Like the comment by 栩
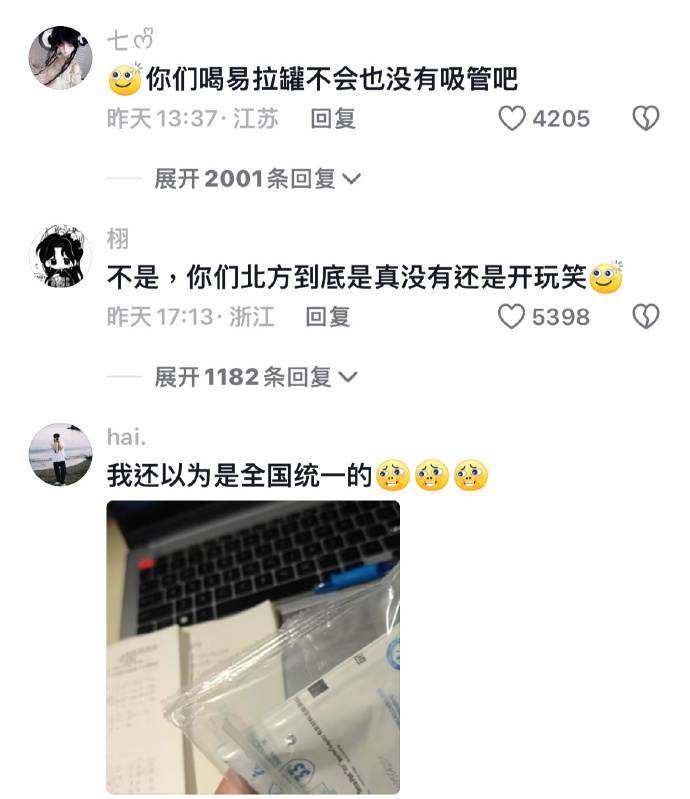The height and width of the screenshot is (799, 690). 512,317
